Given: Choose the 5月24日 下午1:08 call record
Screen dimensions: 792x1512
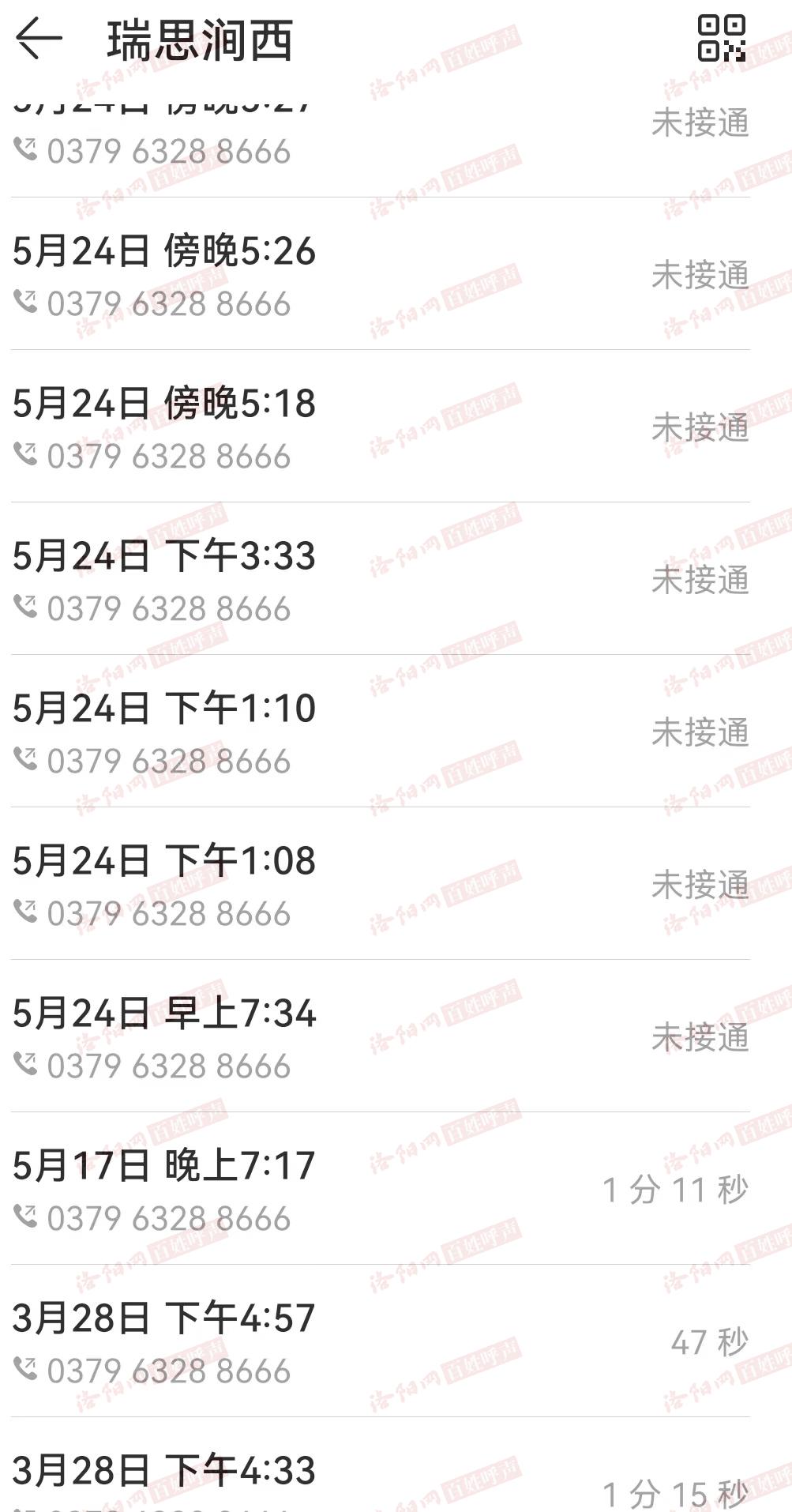Looking at the screenshot, I should [x=381, y=884].
